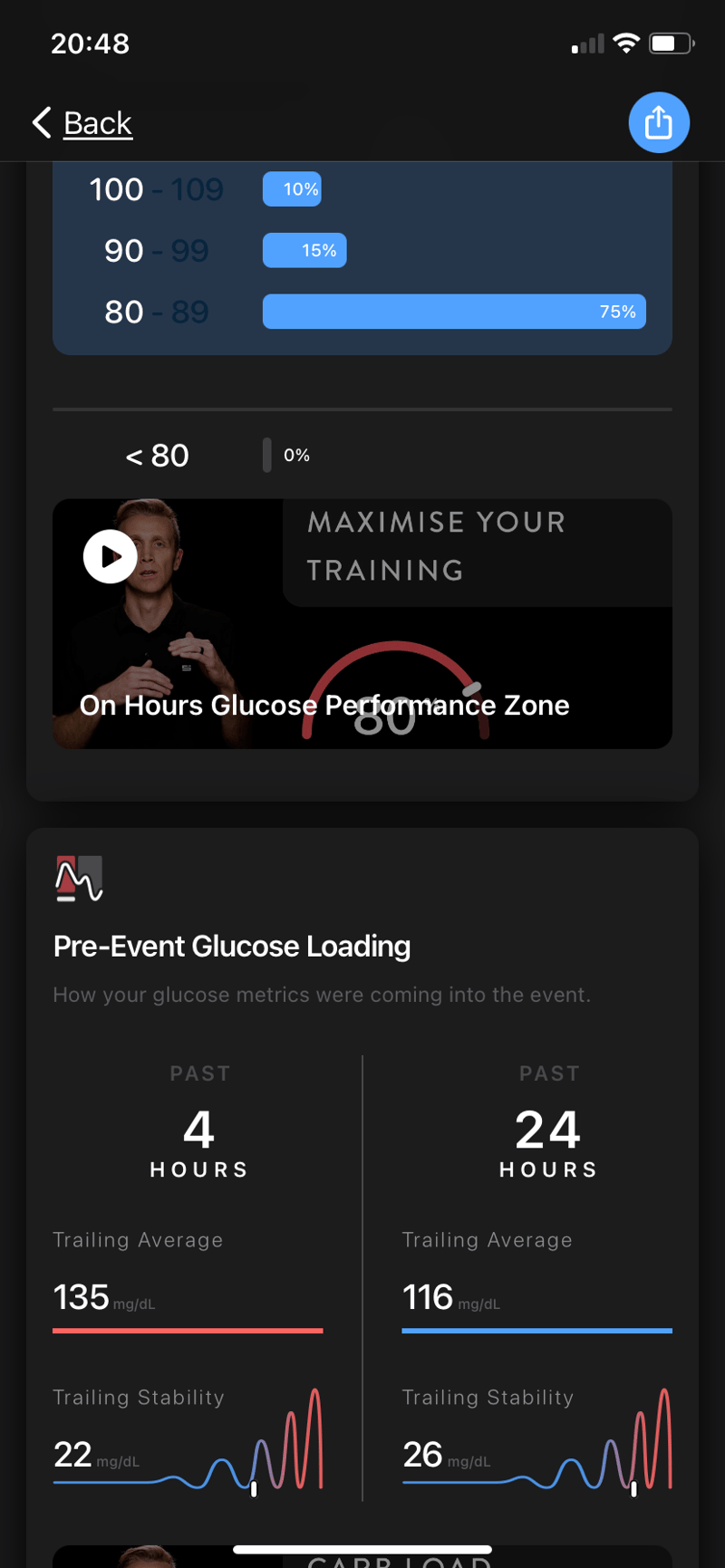Image resolution: width=725 pixels, height=1568 pixels.
Task: Play the On Hours Glucose Performance Zone video
Action: [x=111, y=556]
